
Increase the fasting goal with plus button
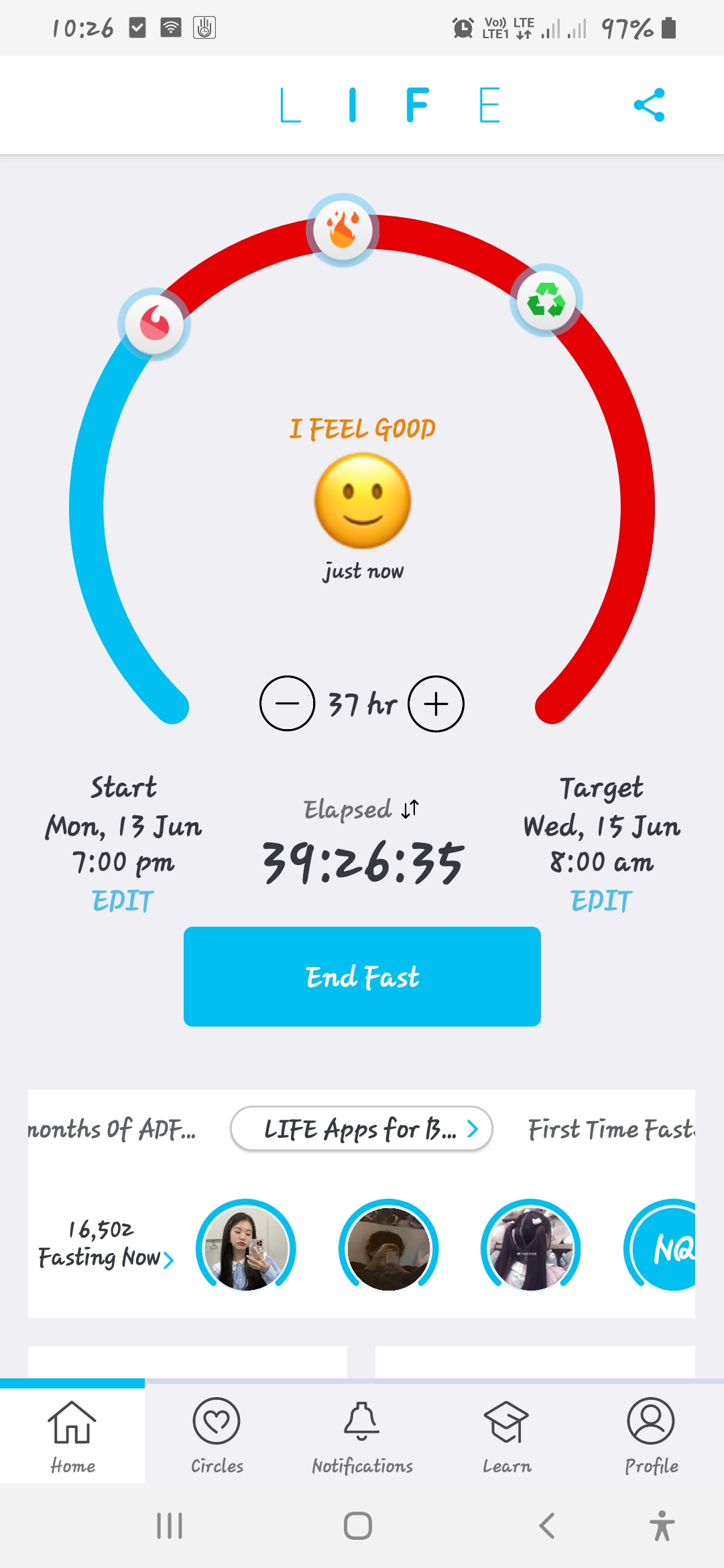[436, 704]
